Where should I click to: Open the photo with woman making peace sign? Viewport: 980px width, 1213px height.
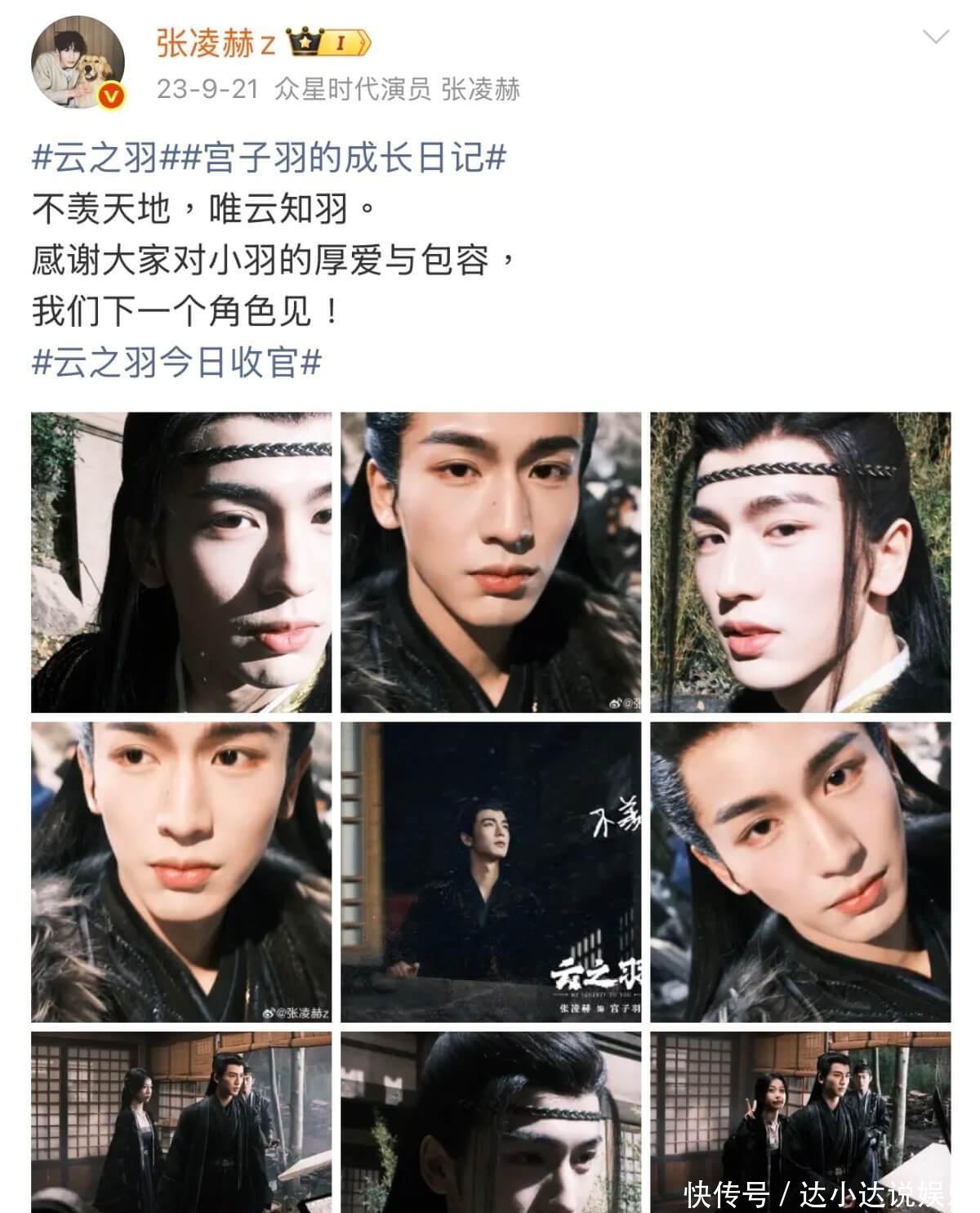click(800, 1122)
